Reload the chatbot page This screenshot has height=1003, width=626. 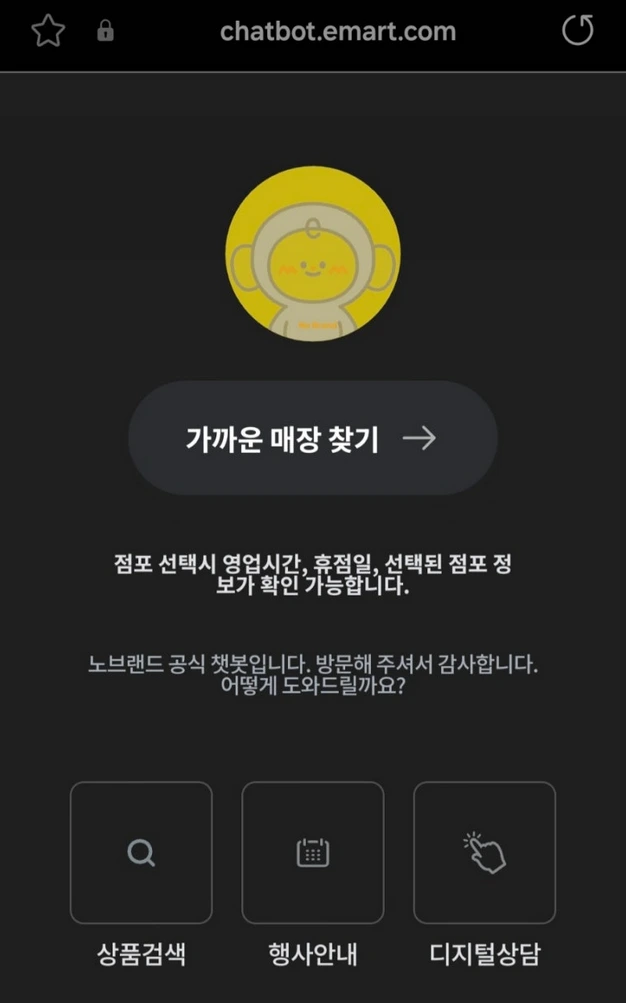coord(577,31)
